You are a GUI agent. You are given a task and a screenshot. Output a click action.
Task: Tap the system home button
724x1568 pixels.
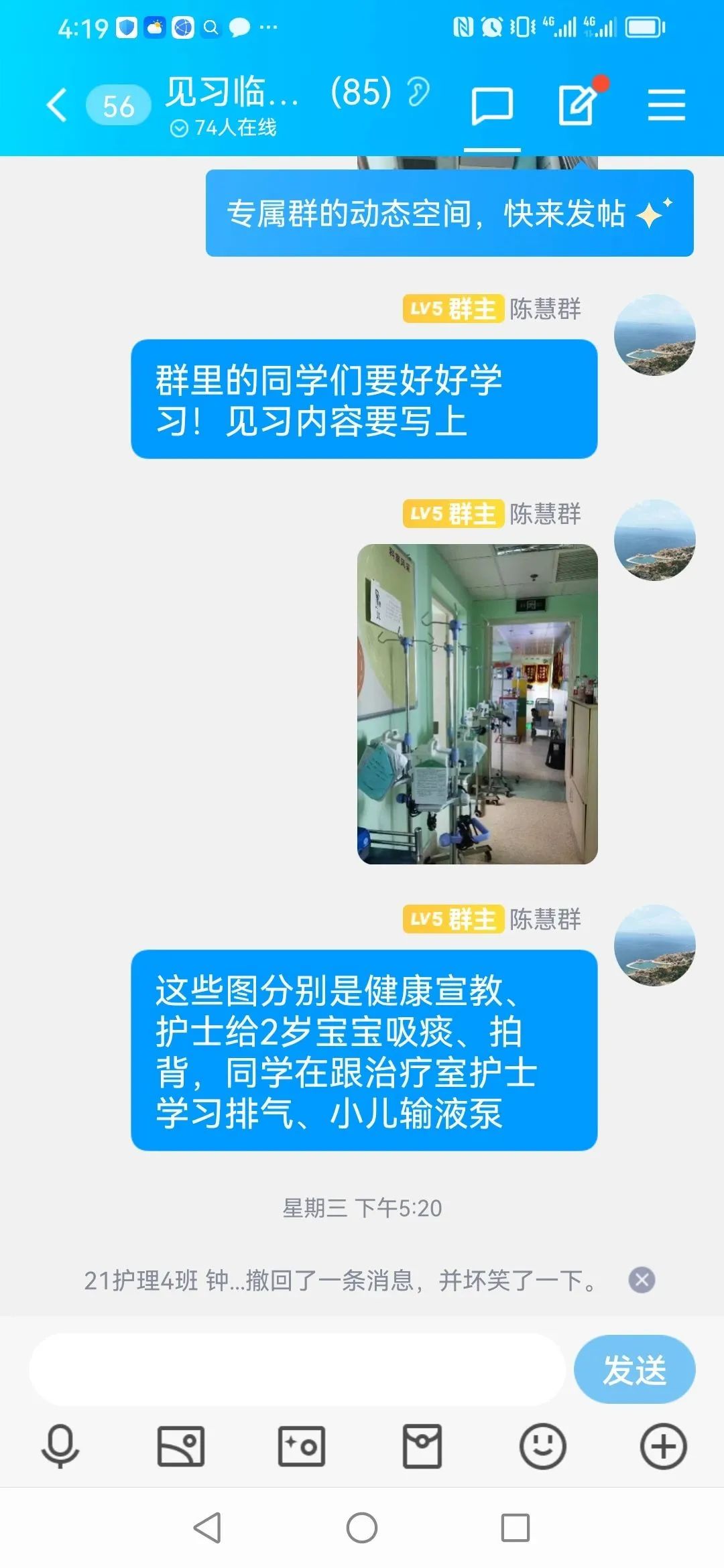tap(362, 1528)
